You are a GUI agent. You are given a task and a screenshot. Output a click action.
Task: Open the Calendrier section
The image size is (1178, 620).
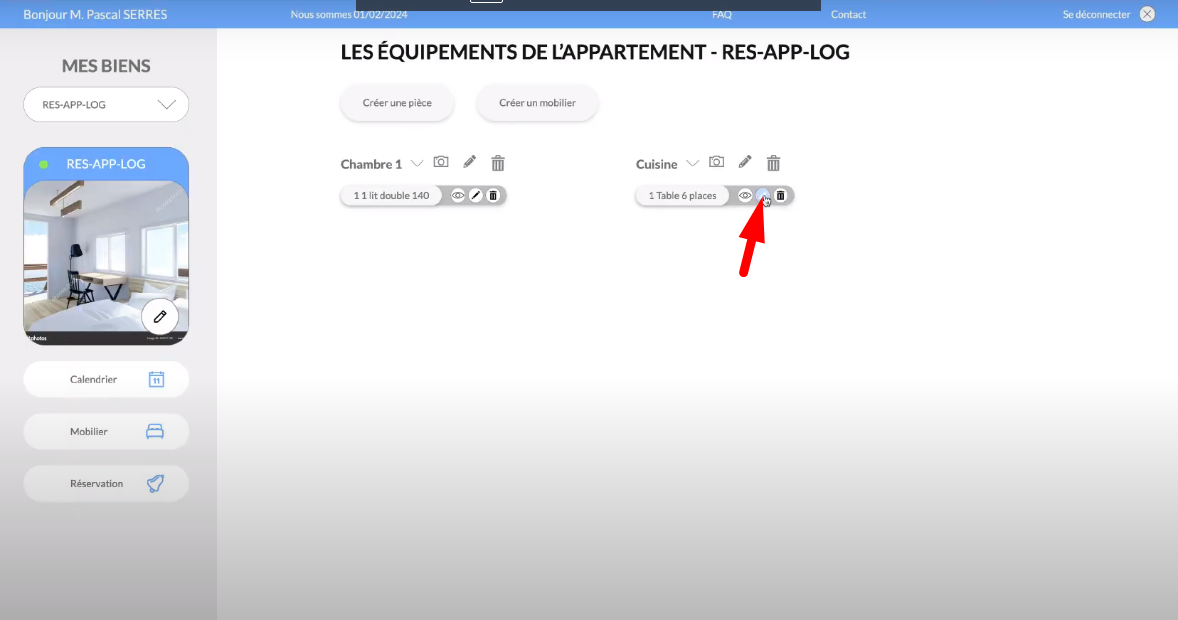[106, 380]
